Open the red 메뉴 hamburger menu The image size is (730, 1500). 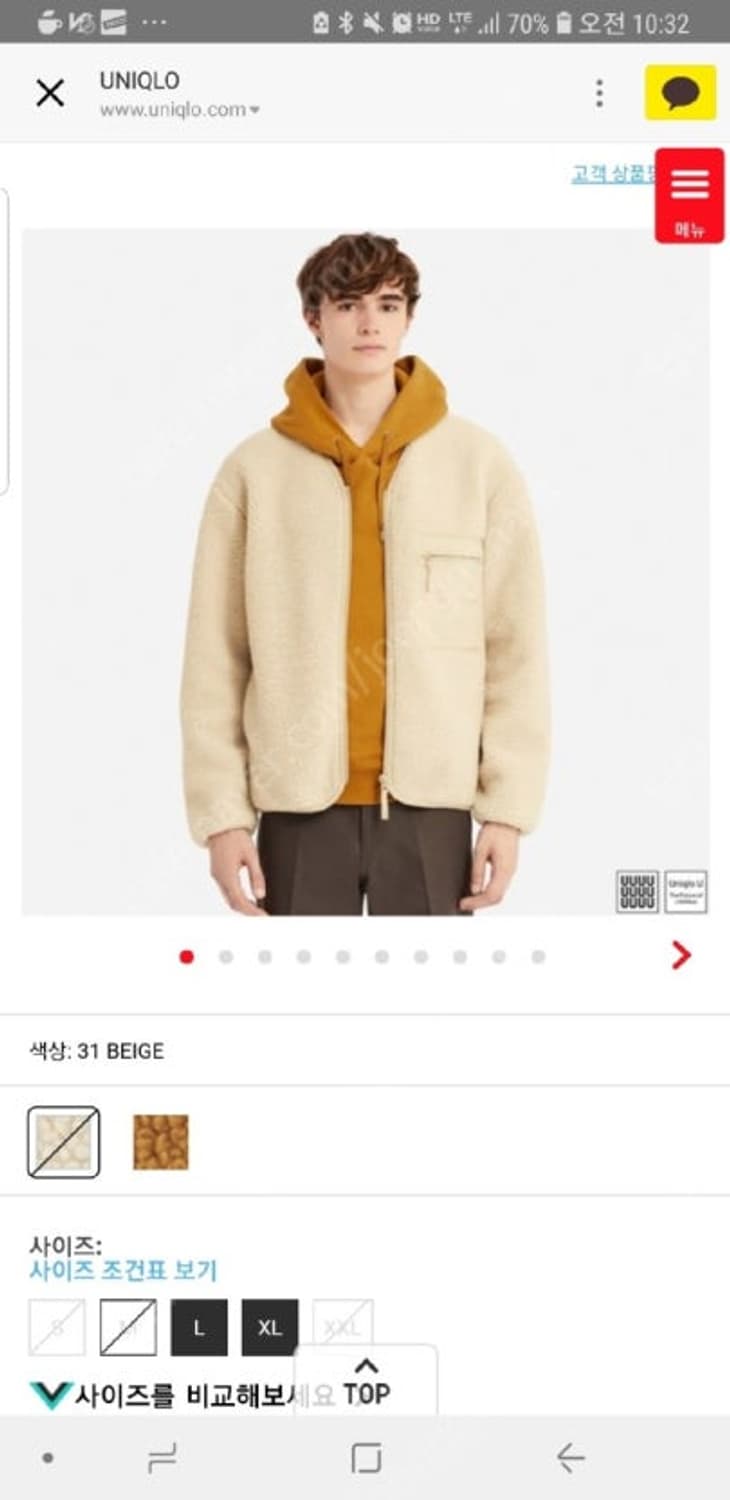tap(688, 195)
